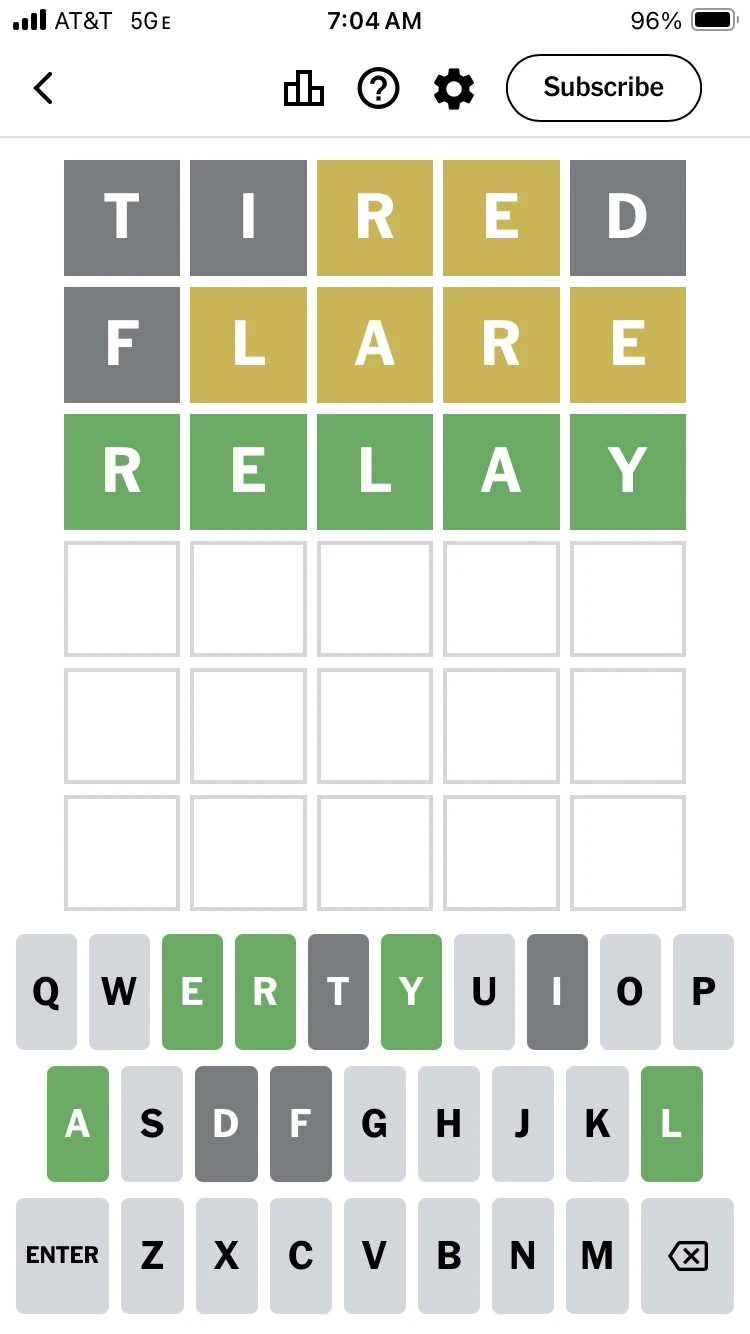Screen dimensions: 750x1334
Task: Type the letter Q key
Action: 46,991
